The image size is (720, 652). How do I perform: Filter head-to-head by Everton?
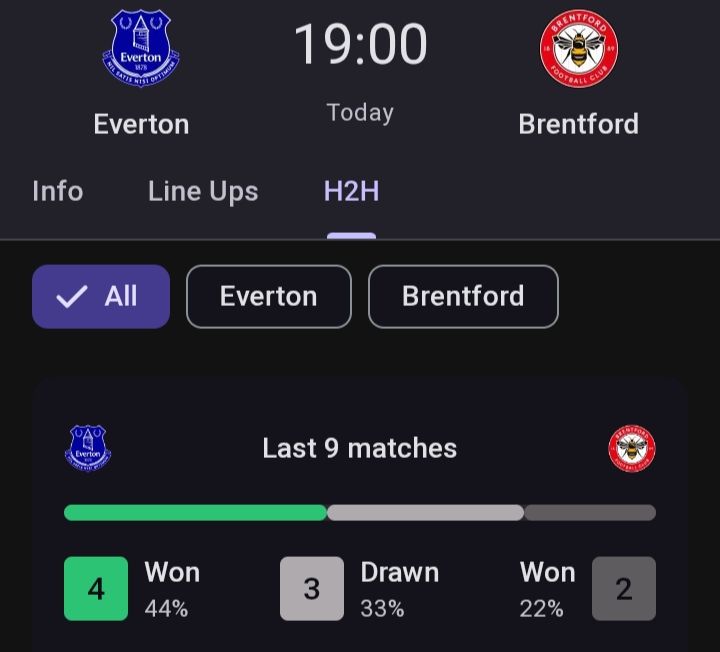(x=268, y=296)
